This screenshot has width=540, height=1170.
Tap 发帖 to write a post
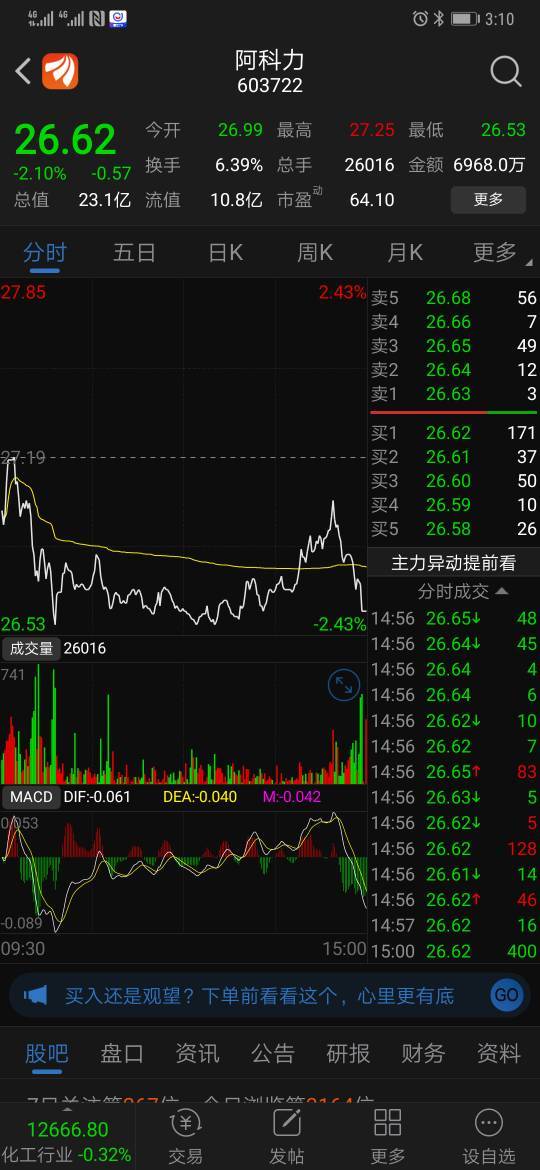286,1136
